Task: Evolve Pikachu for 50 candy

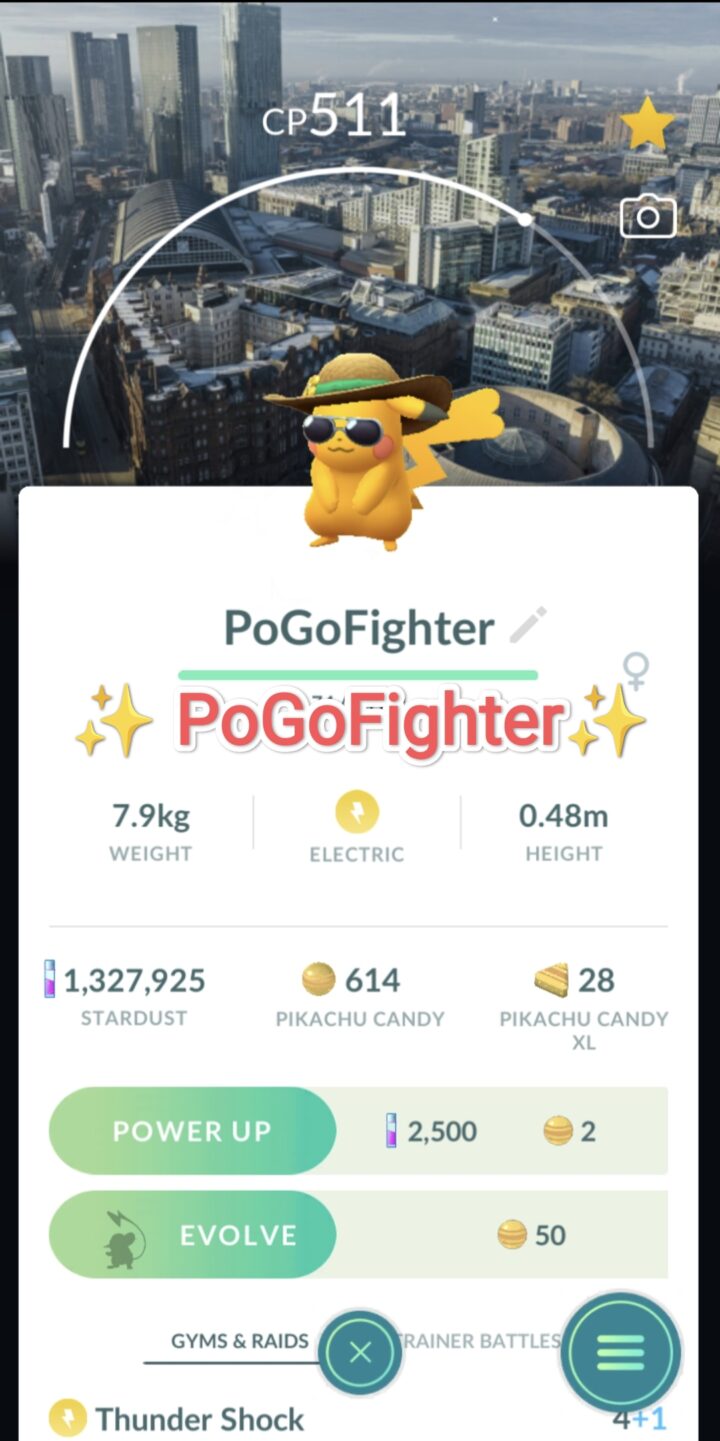Action: coord(192,1235)
